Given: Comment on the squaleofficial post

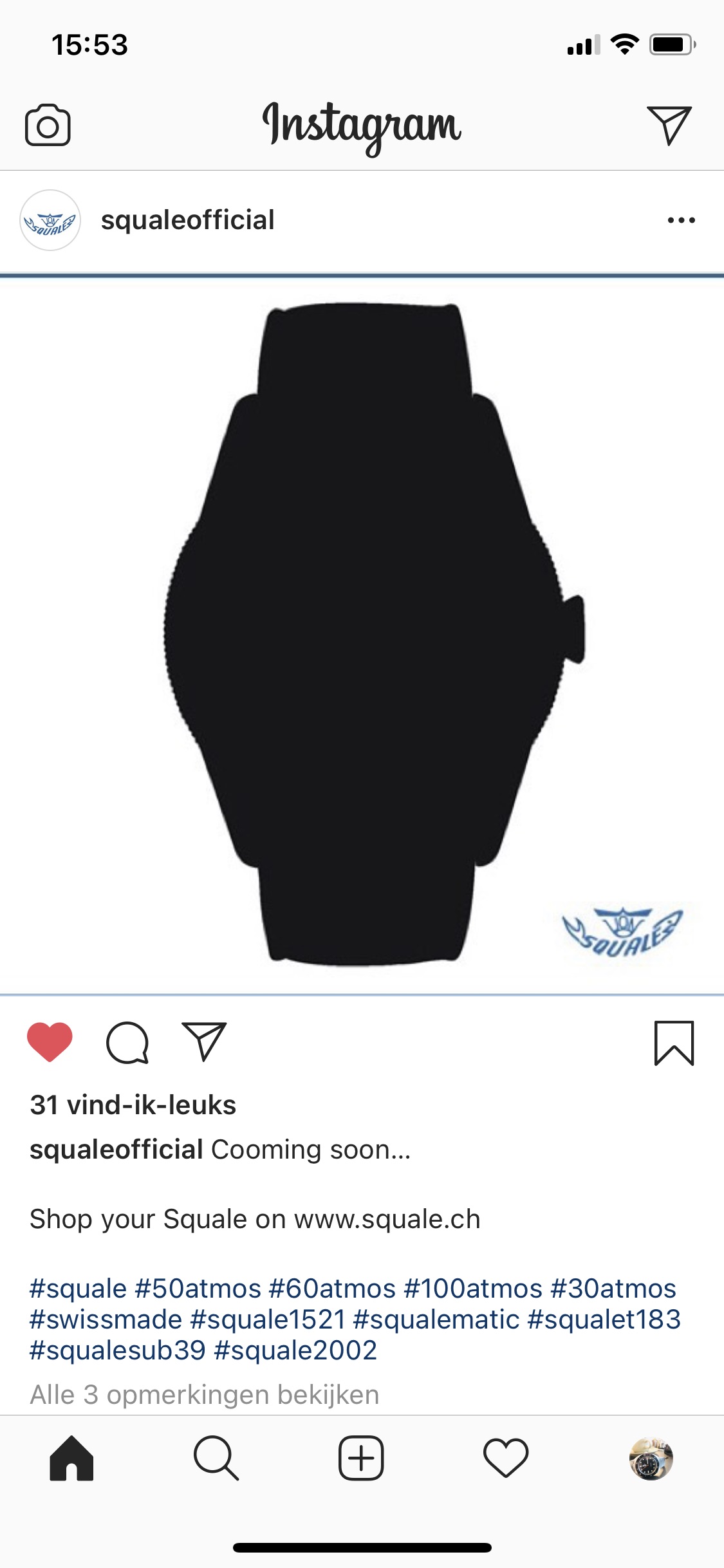Looking at the screenshot, I should [127, 1042].
